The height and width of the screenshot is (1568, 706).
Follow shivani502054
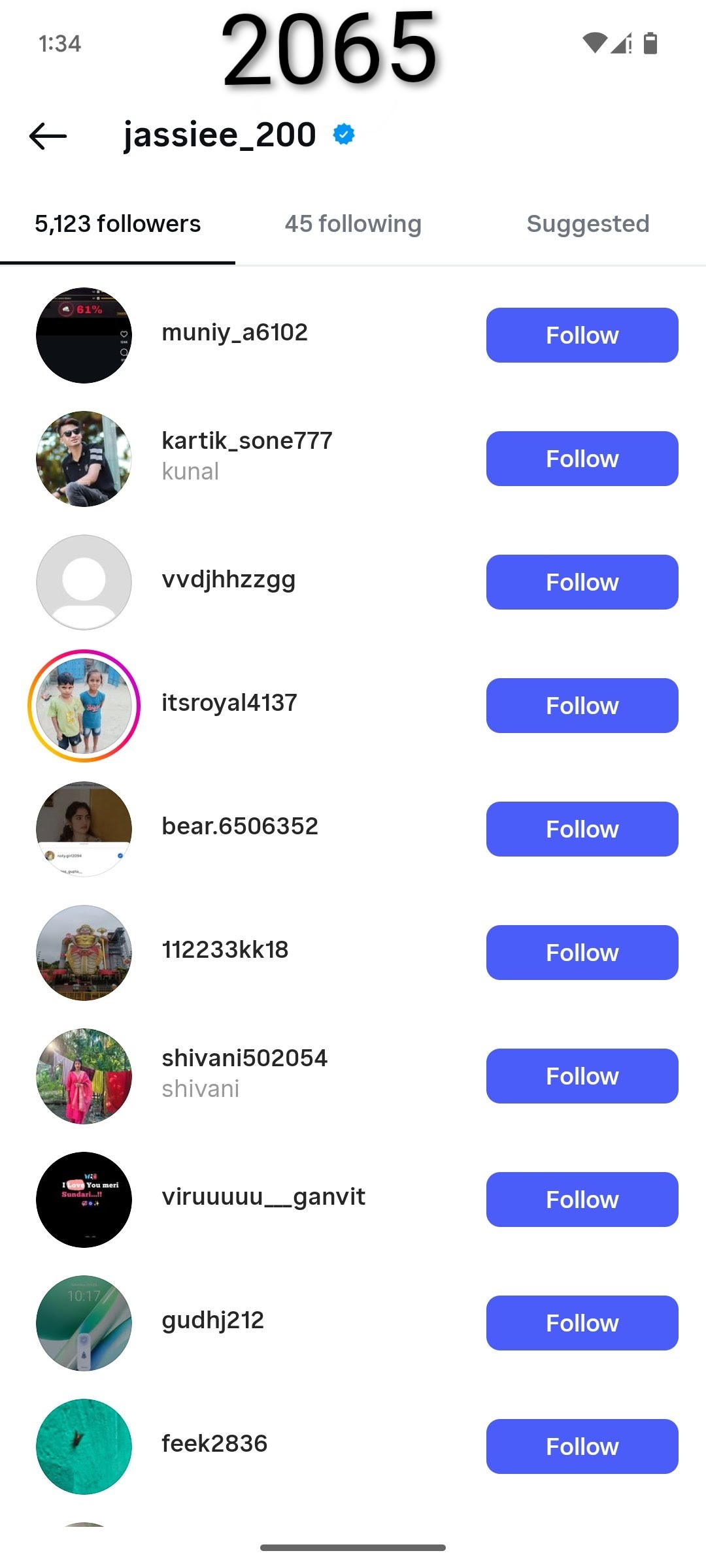[x=582, y=1076]
